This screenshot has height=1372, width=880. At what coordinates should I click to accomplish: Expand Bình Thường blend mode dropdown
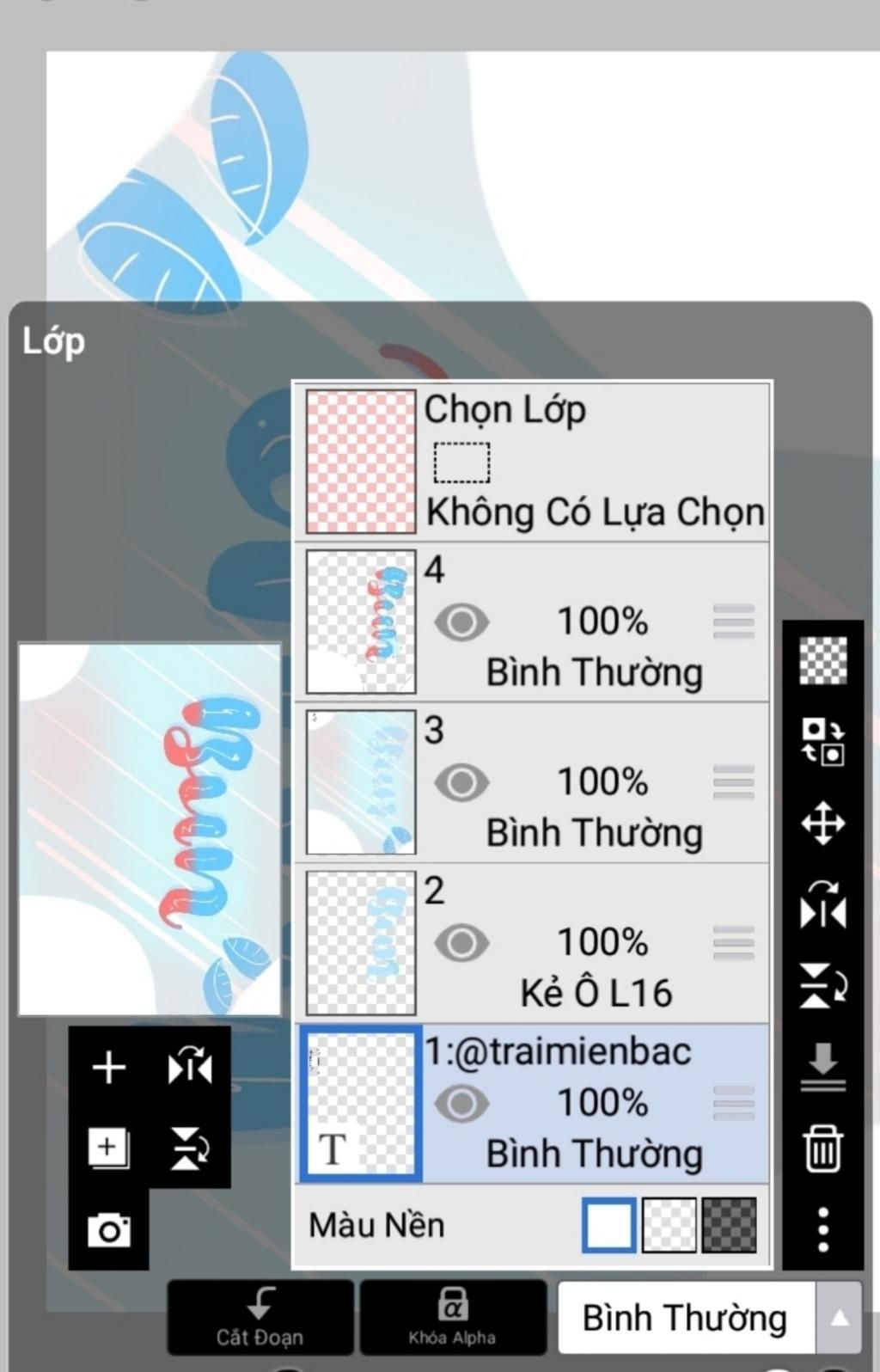[839, 1317]
